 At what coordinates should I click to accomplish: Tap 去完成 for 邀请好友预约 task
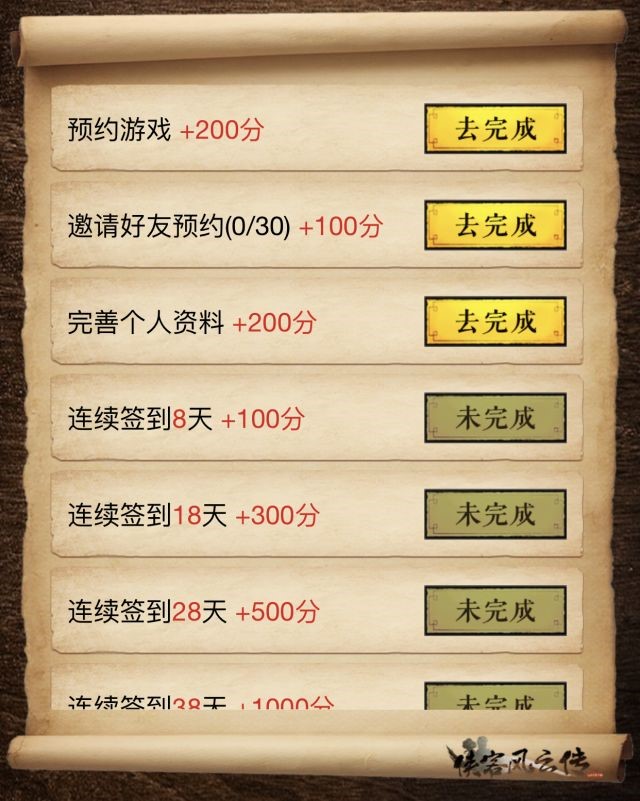click(x=495, y=225)
